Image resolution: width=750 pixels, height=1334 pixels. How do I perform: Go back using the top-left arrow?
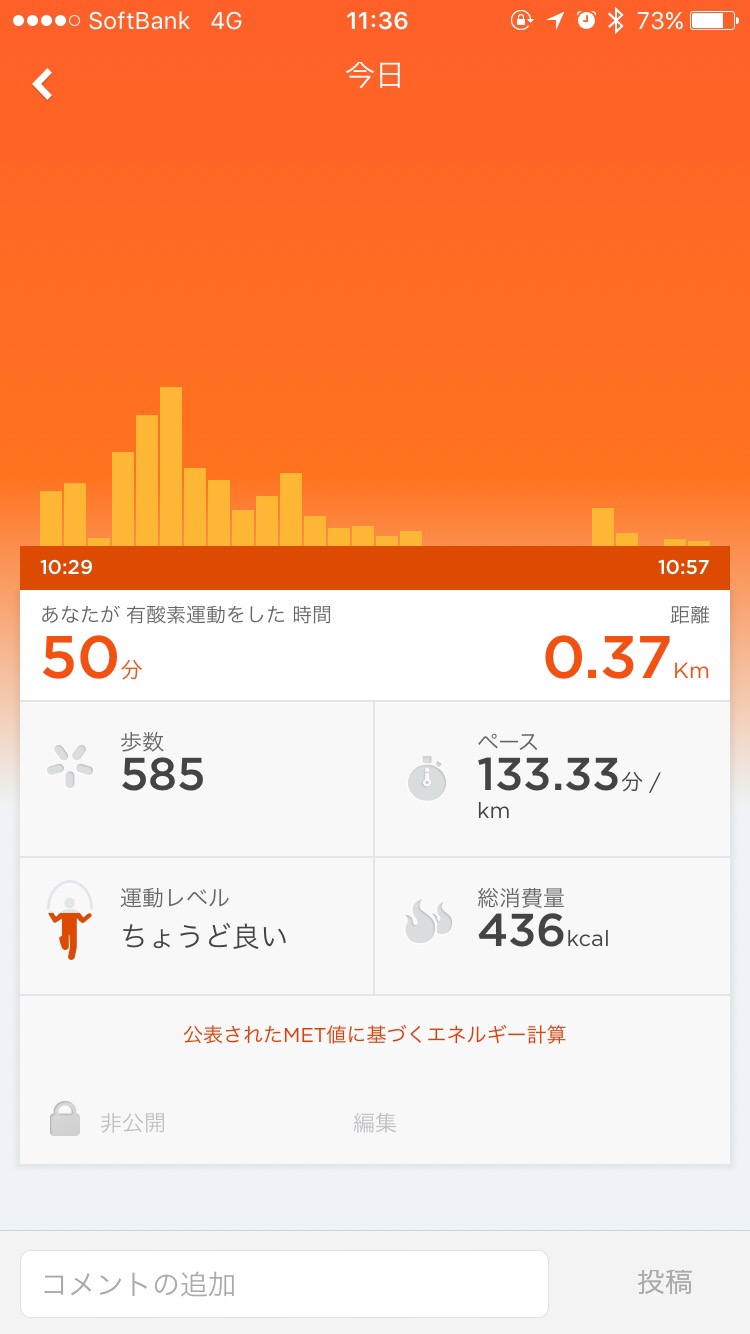(42, 84)
